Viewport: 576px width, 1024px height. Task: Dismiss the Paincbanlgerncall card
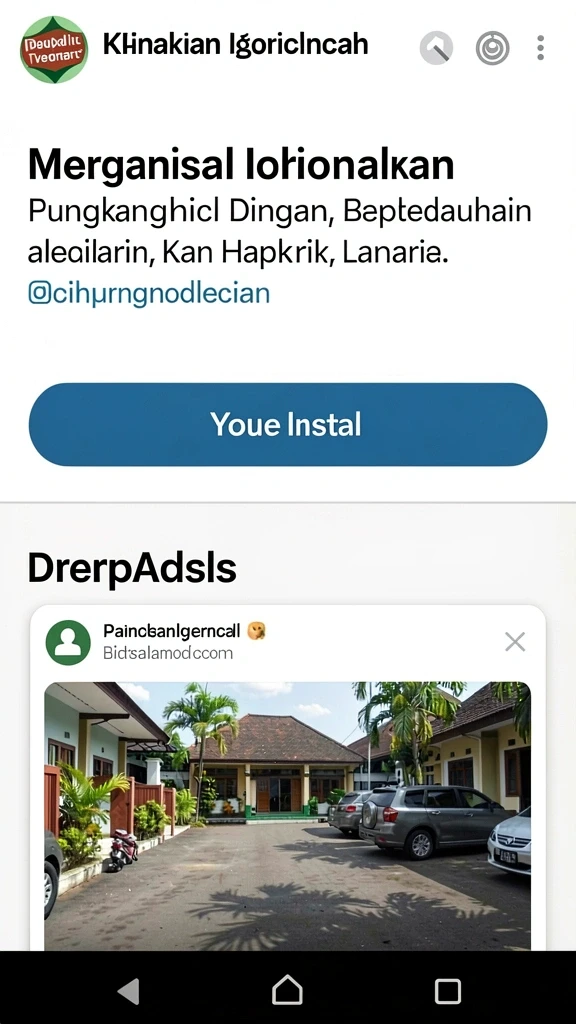point(515,642)
